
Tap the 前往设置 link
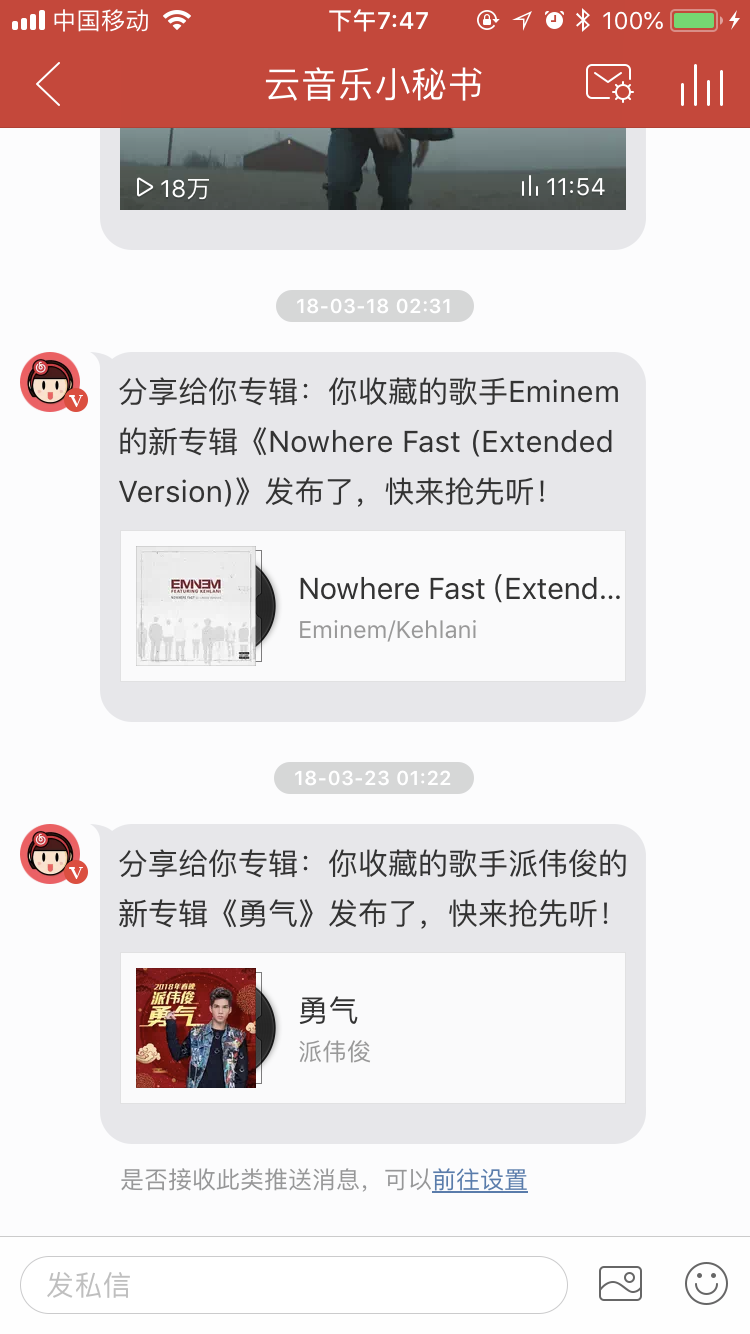tap(479, 1180)
